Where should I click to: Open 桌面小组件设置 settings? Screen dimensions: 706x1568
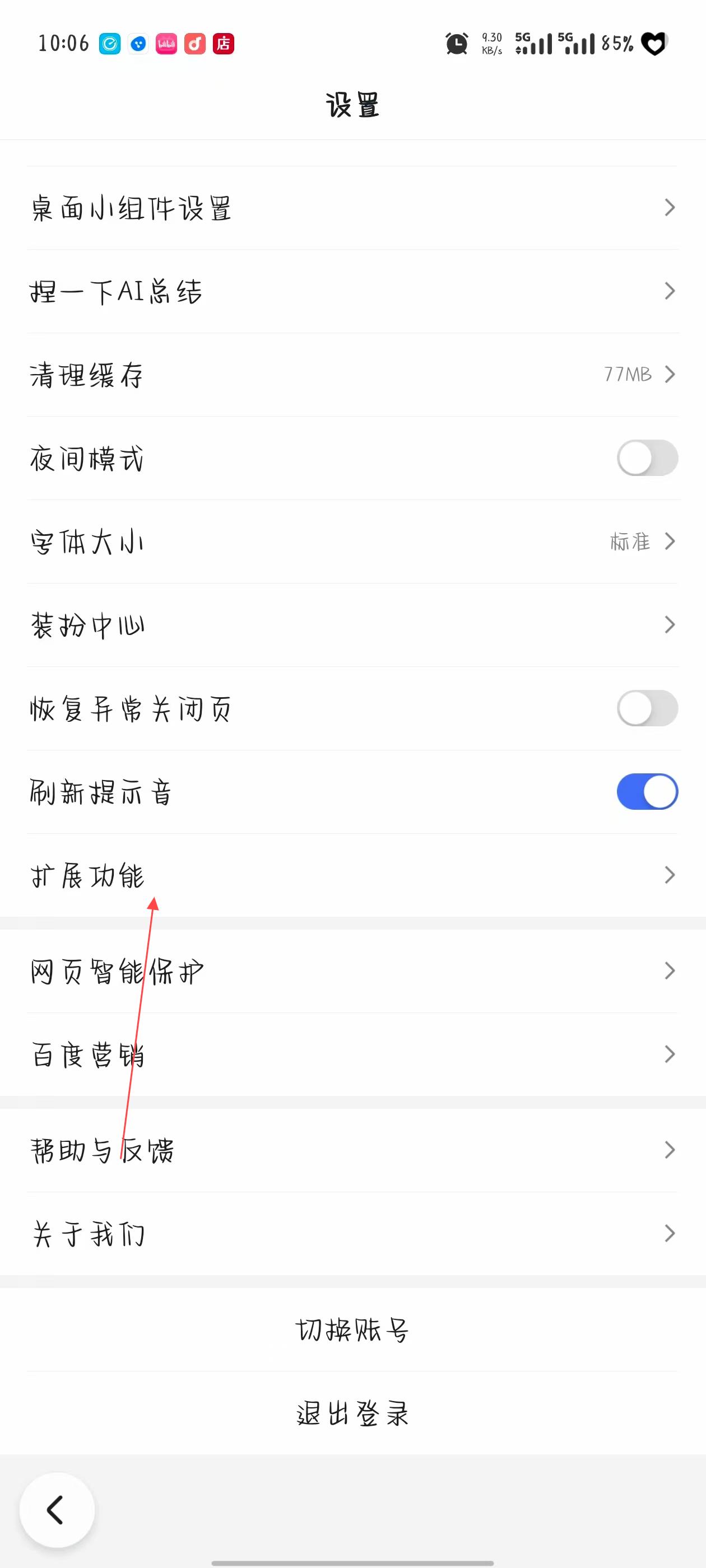coord(352,208)
